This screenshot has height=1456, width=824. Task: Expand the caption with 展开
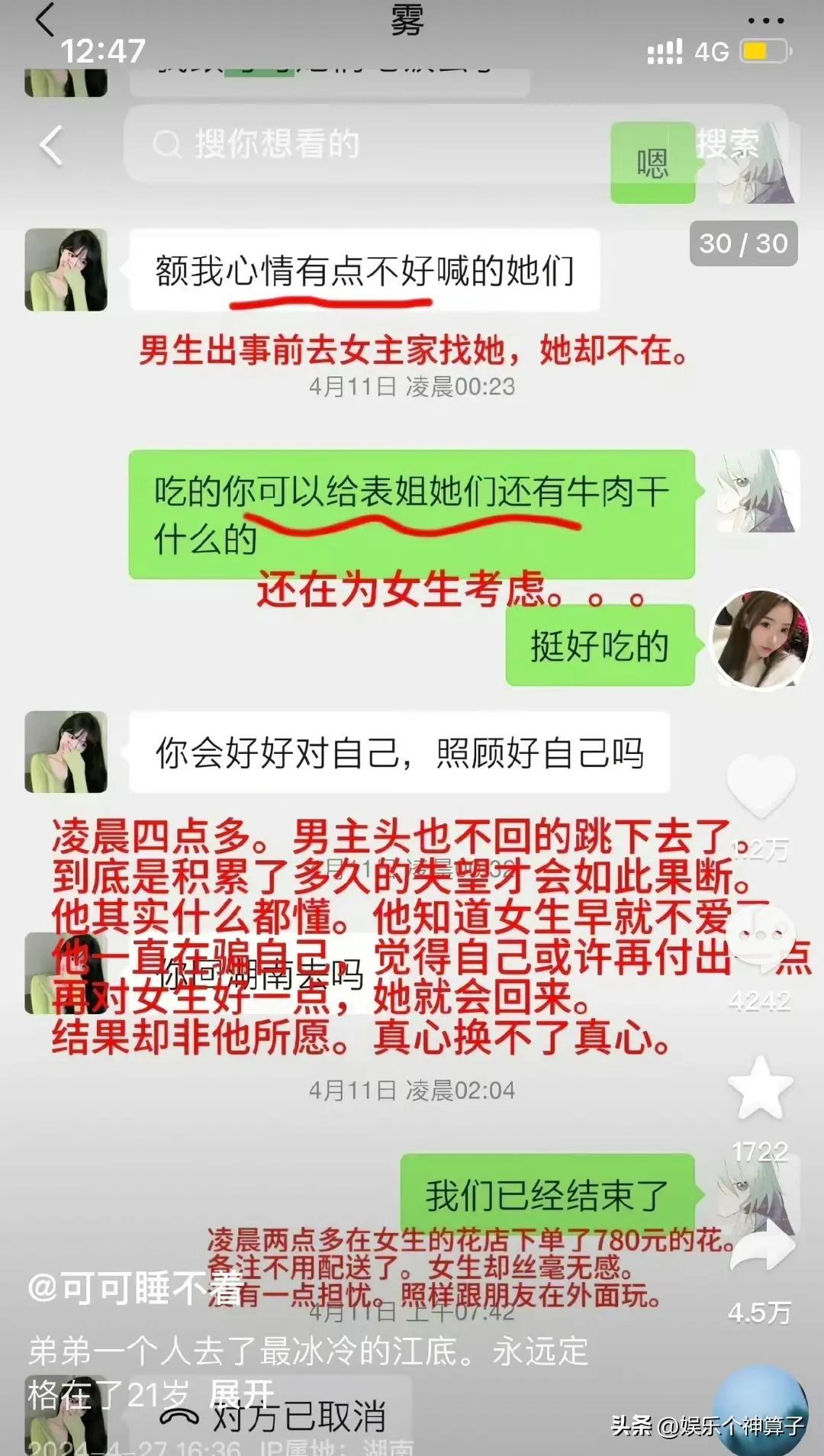coord(241,1394)
